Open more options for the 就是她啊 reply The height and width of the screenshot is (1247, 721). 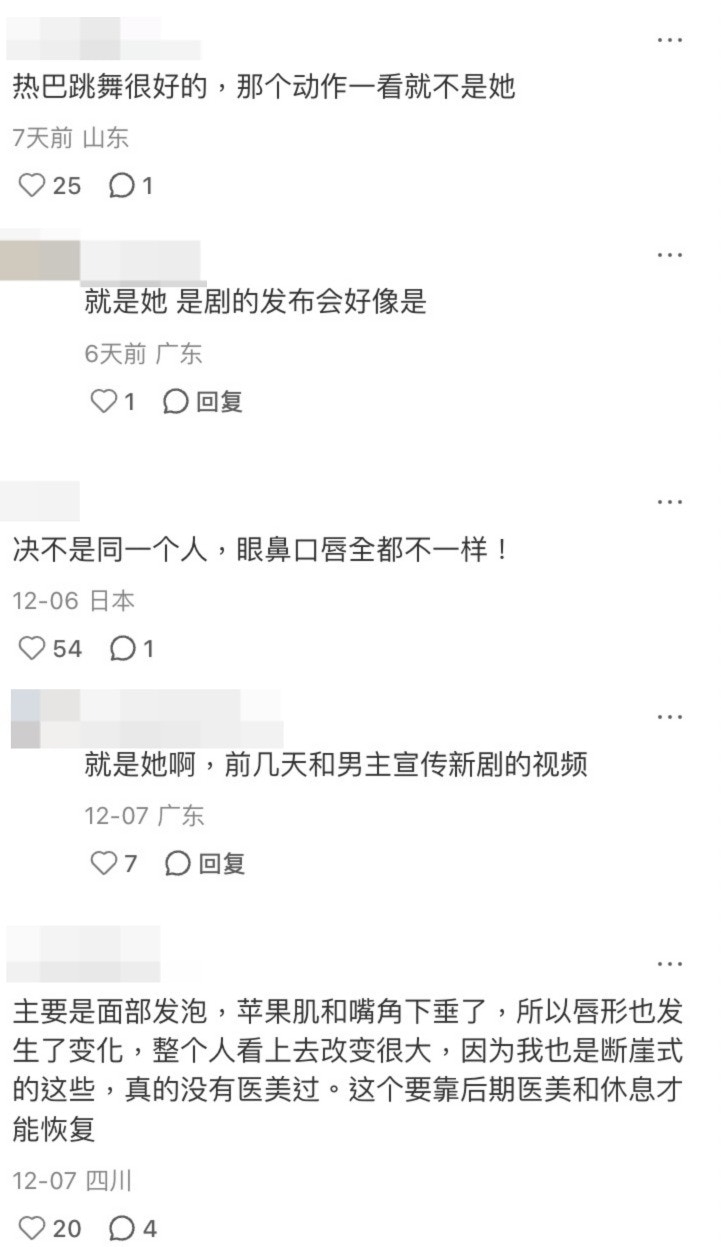669,717
